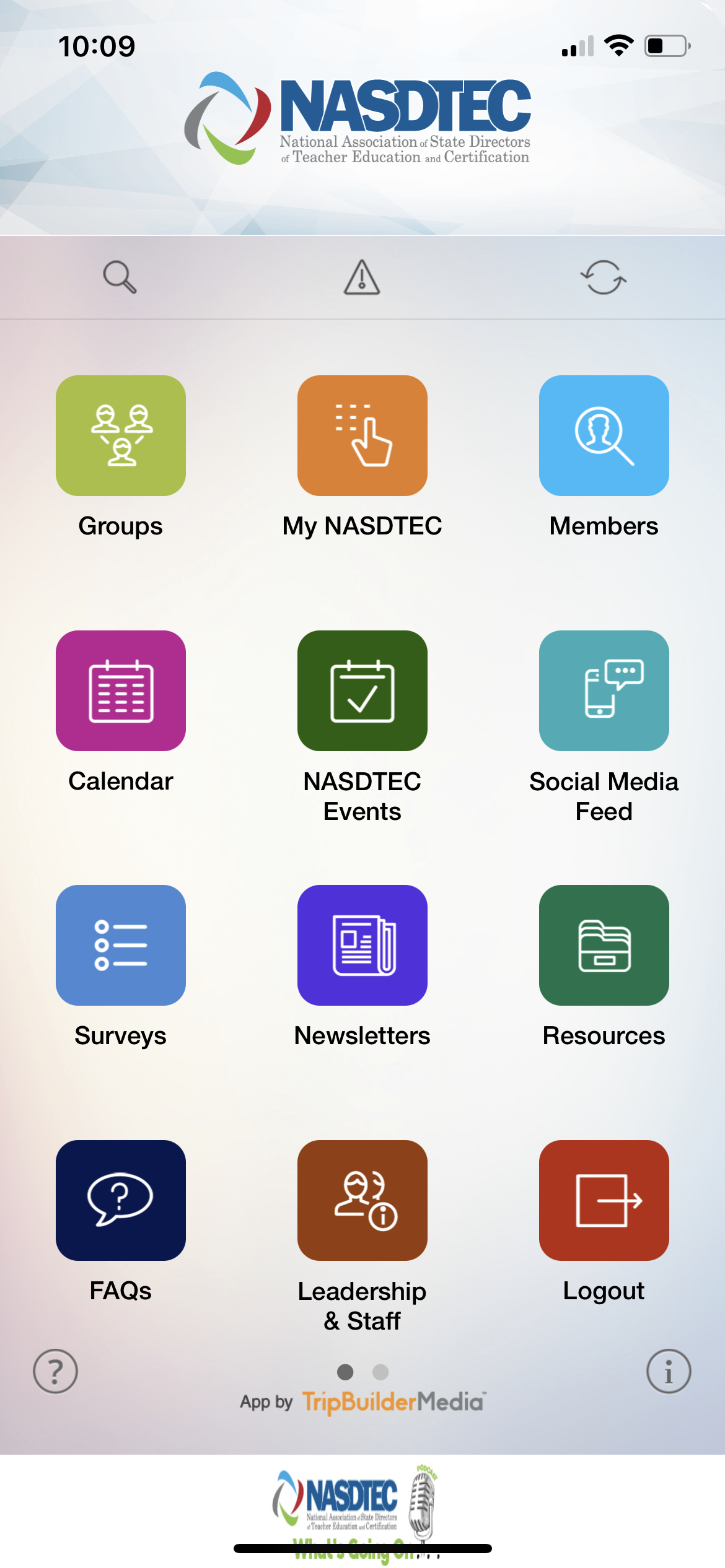The height and width of the screenshot is (1568, 725).
Task: Browse the Members directory
Action: coord(604,435)
